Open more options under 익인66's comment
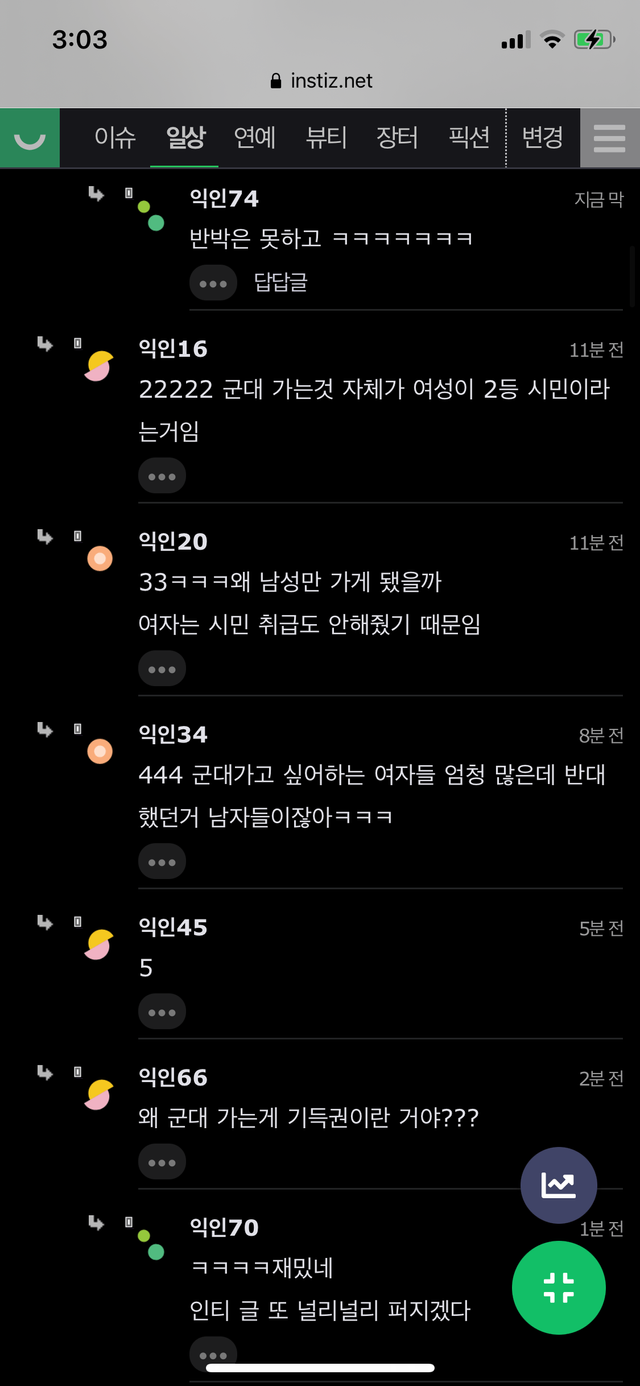The width and height of the screenshot is (640, 1386). (162, 1162)
